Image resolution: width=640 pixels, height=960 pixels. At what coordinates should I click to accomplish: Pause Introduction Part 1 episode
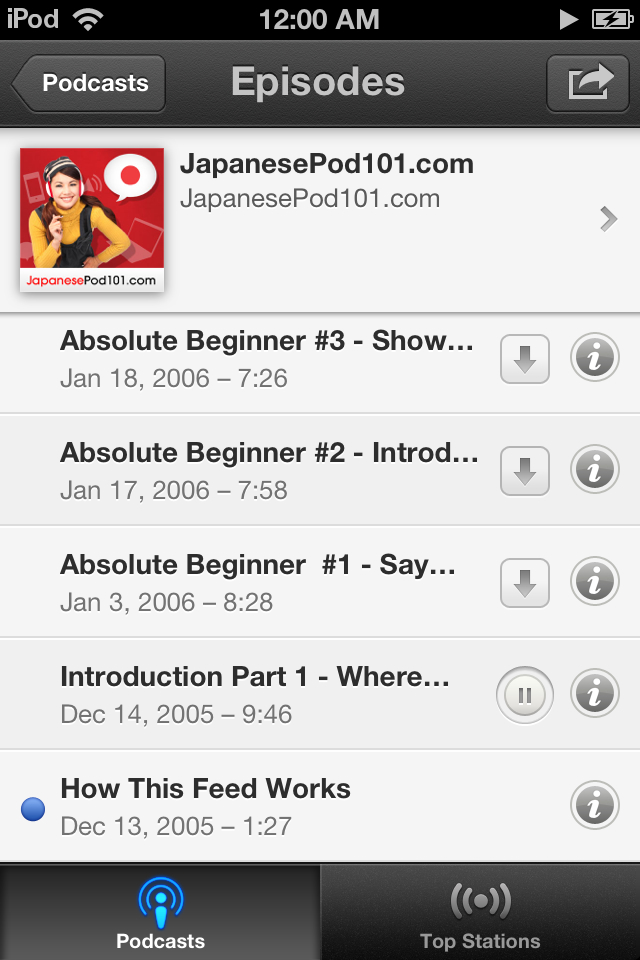[x=524, y=694]
